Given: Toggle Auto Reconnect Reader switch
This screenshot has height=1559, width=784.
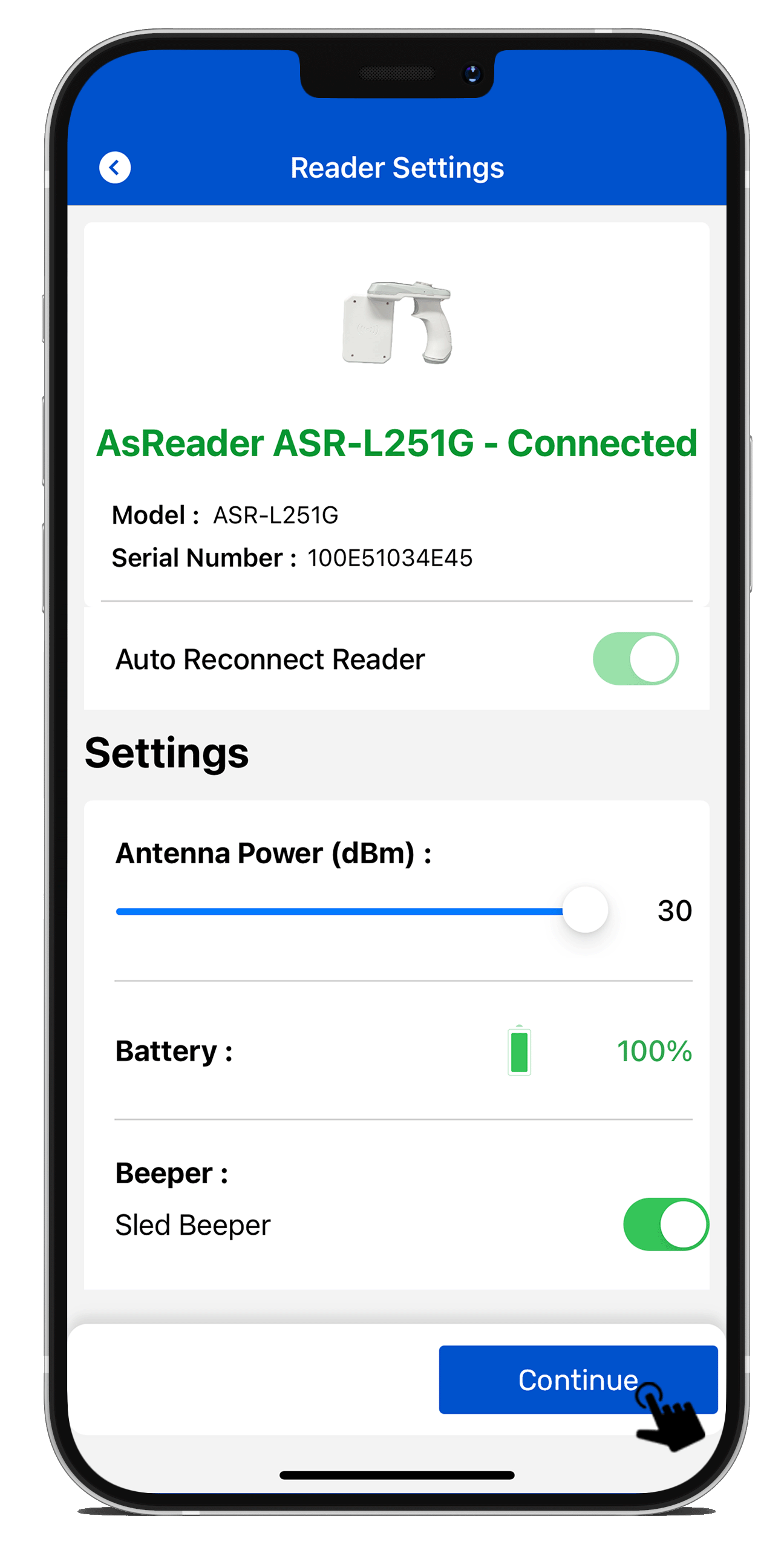Looking at the screenshot, I should (635, 658).
